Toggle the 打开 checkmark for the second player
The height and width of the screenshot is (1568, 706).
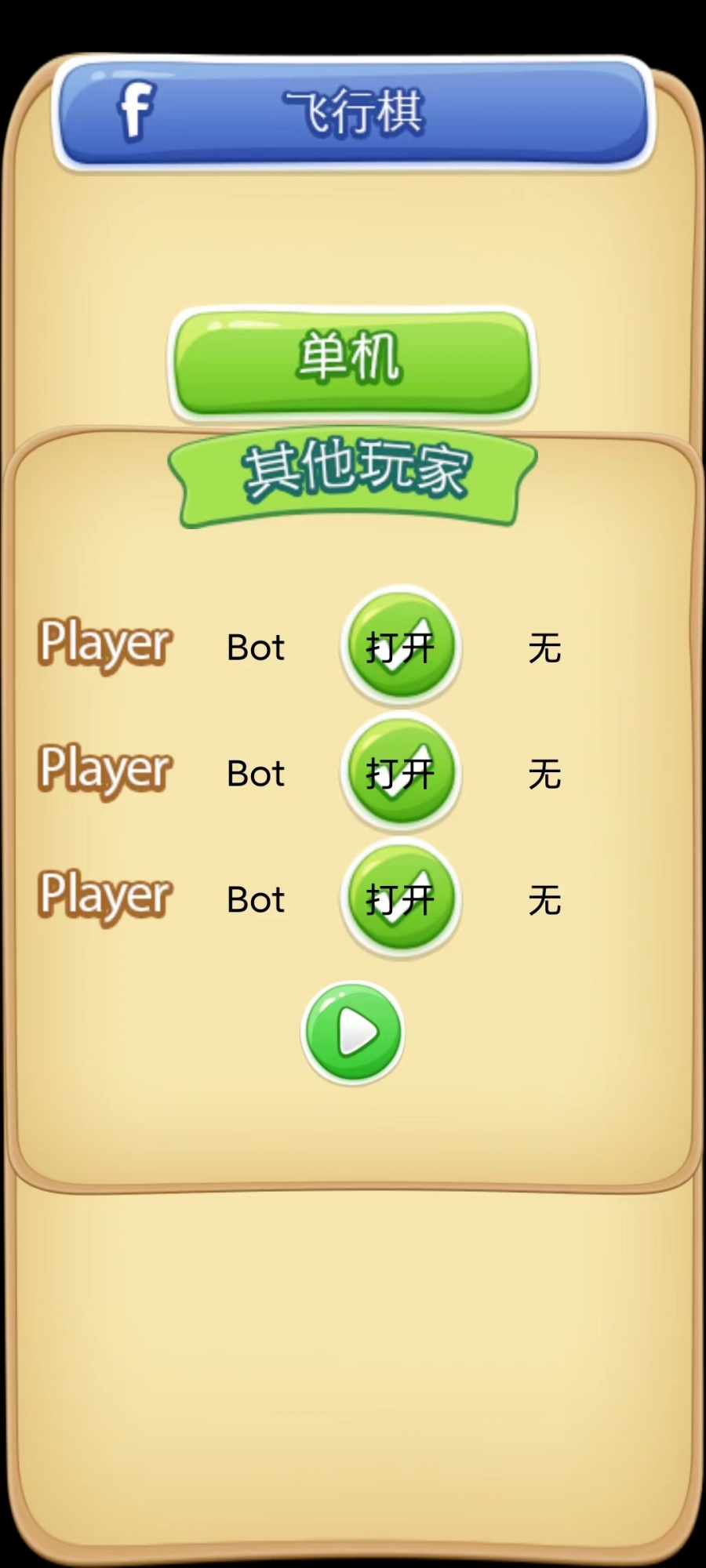tap(401, 773)
